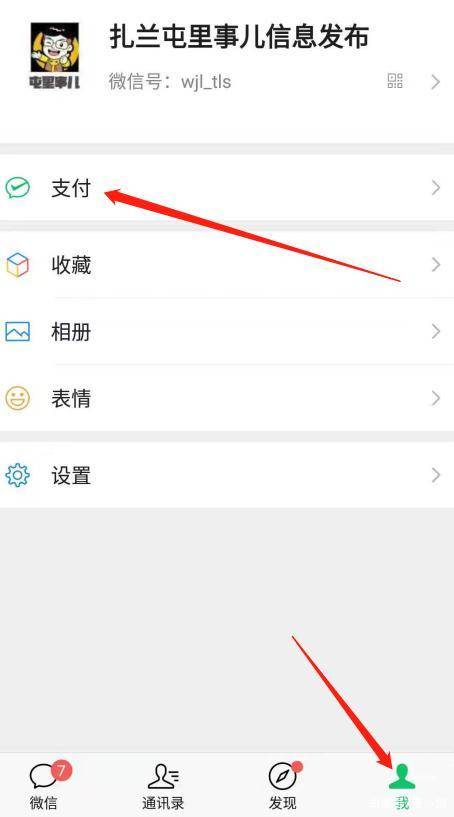Open the 支付 payment row
This screenshot has width=454, height=817.
(x=227, y=188)
